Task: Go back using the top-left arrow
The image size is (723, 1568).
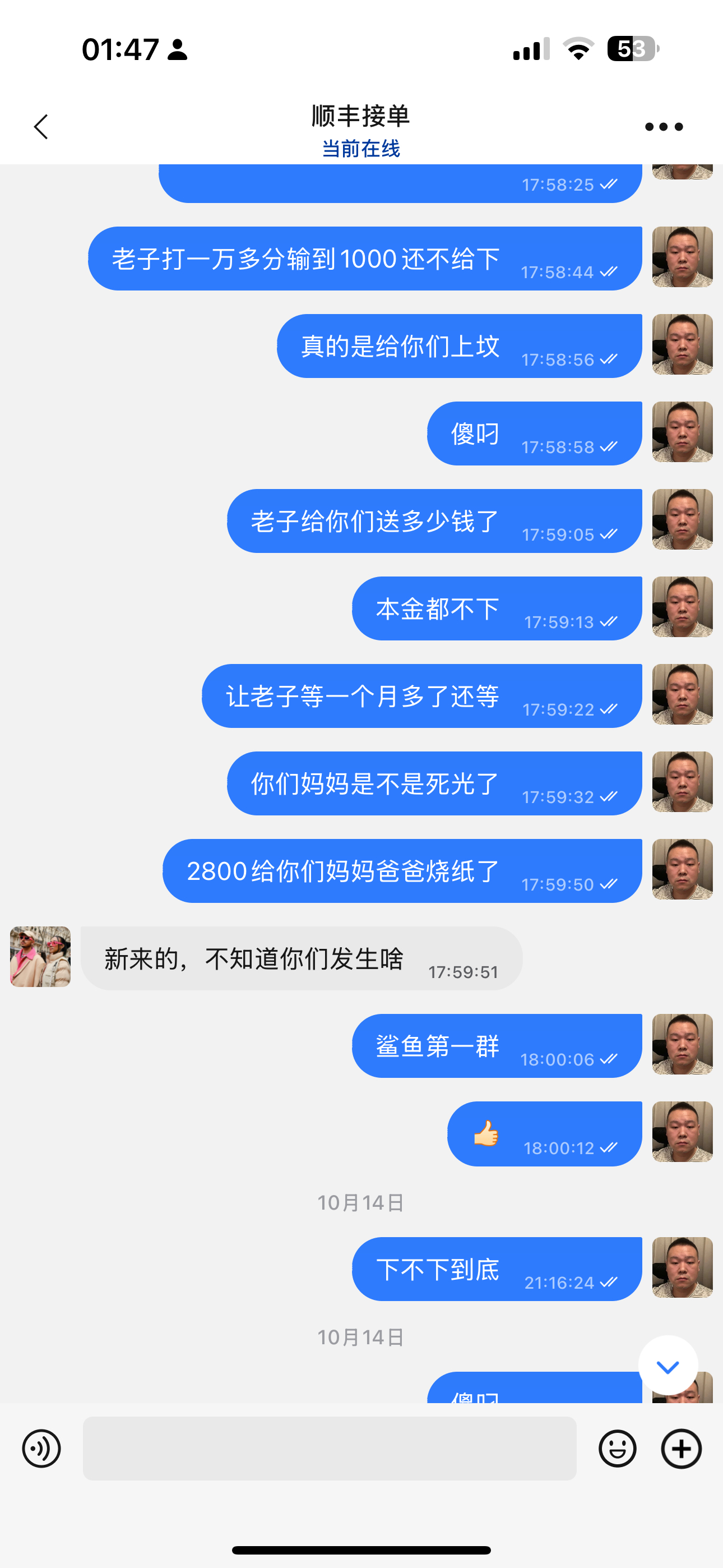Action: (x=41, y=127)
